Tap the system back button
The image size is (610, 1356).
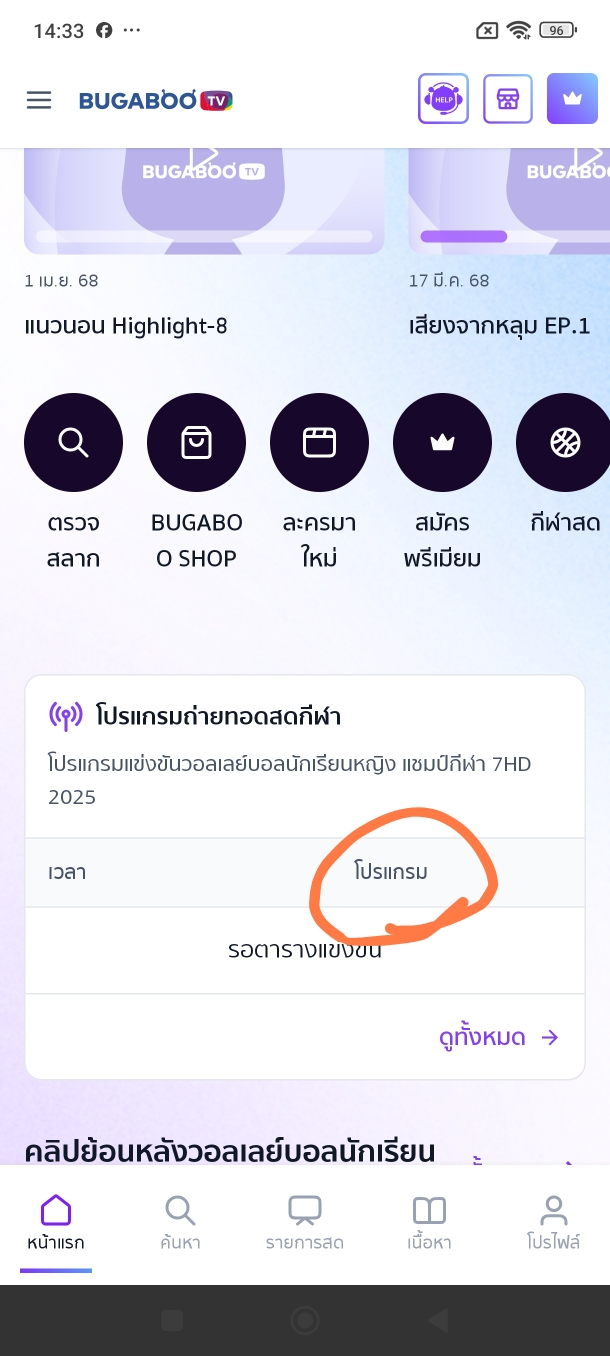(437, 1321)
